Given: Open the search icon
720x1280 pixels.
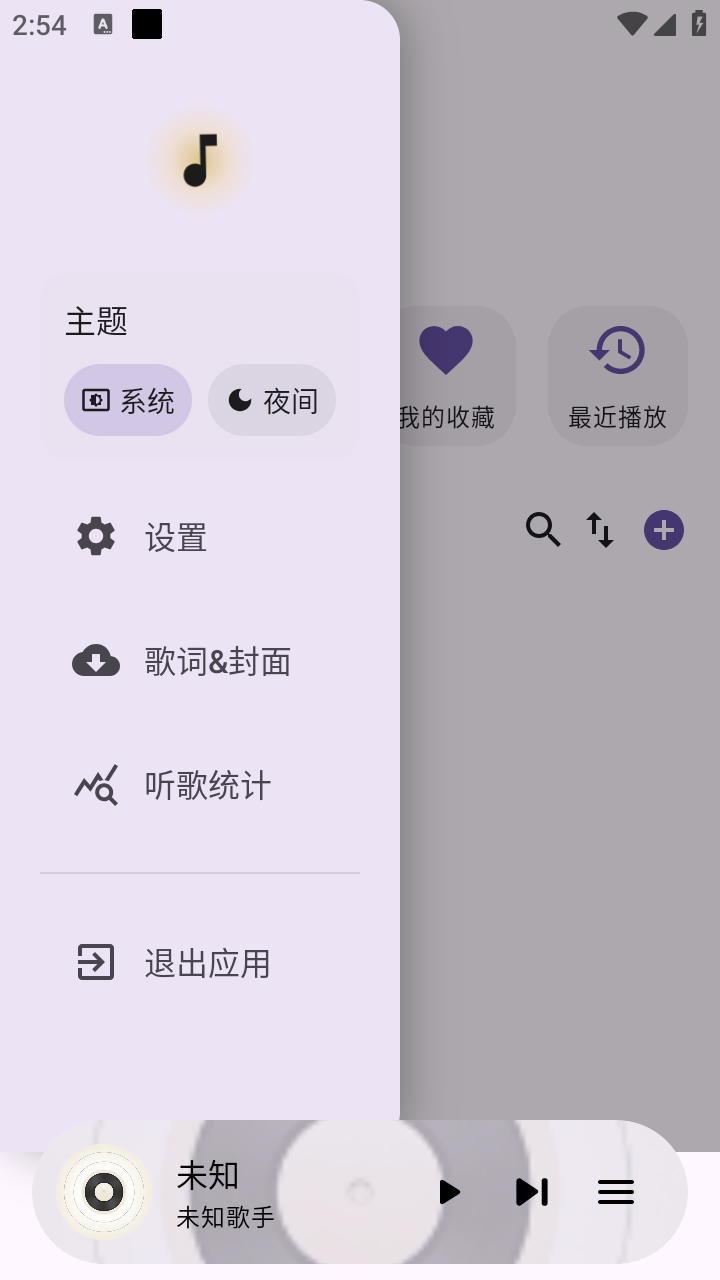Looking at the screenshot, I should point(543,529).
